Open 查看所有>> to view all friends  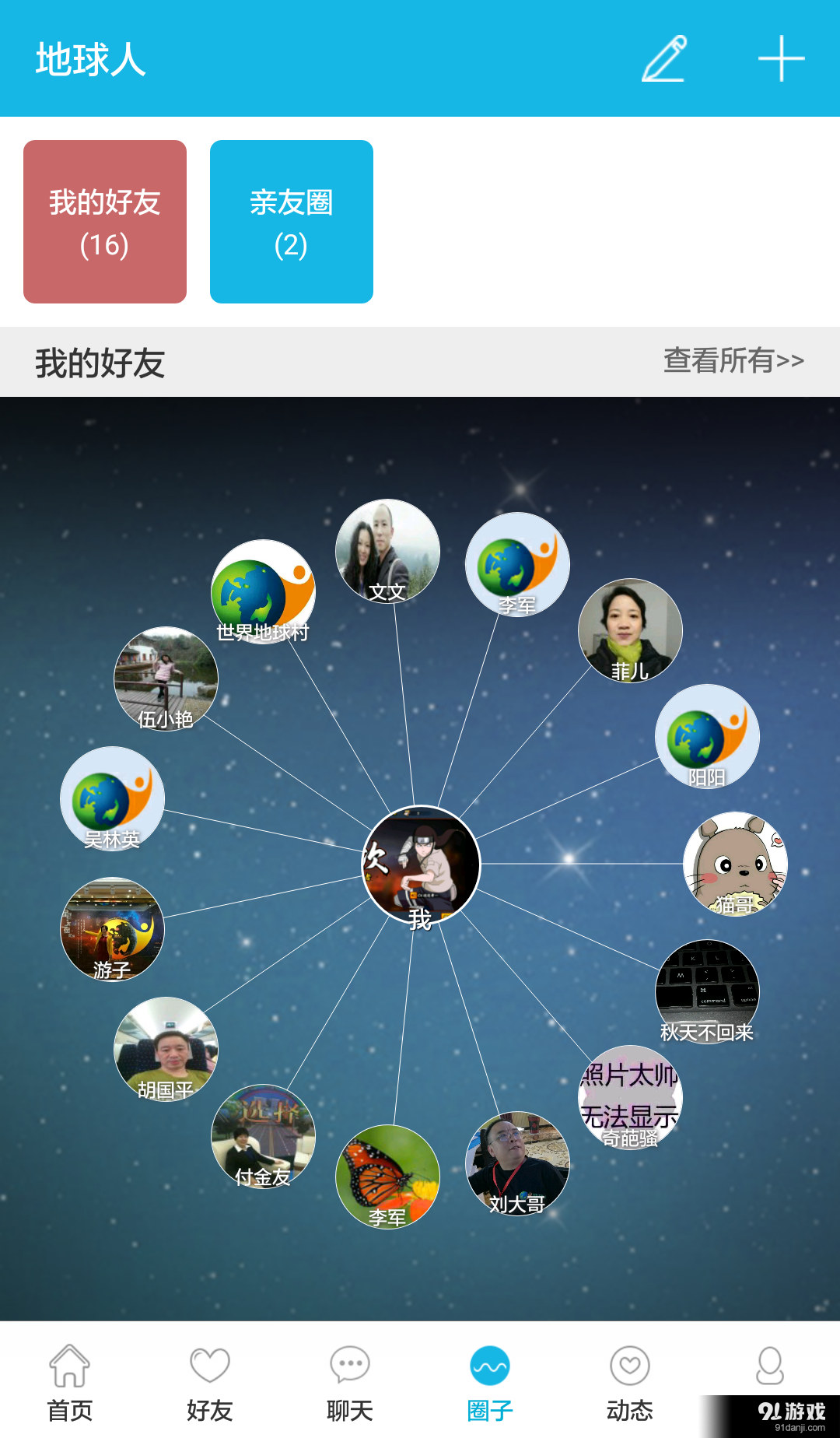733,360
